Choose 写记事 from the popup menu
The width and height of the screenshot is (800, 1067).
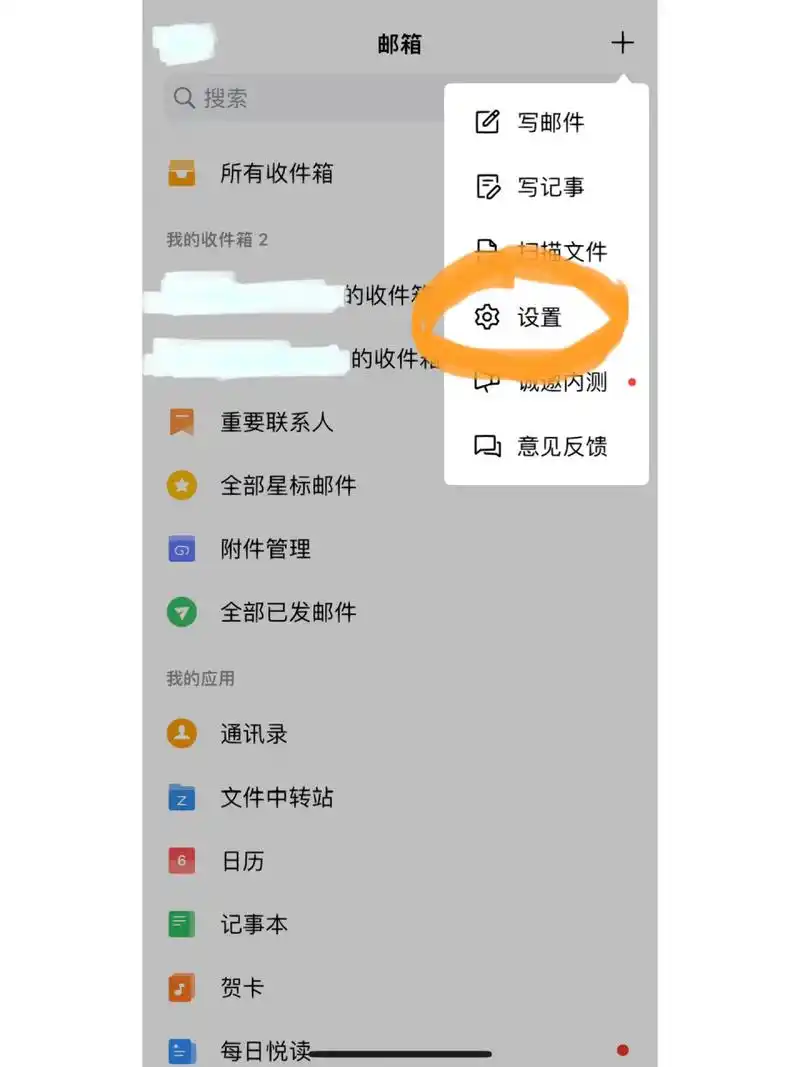point(548,187)
